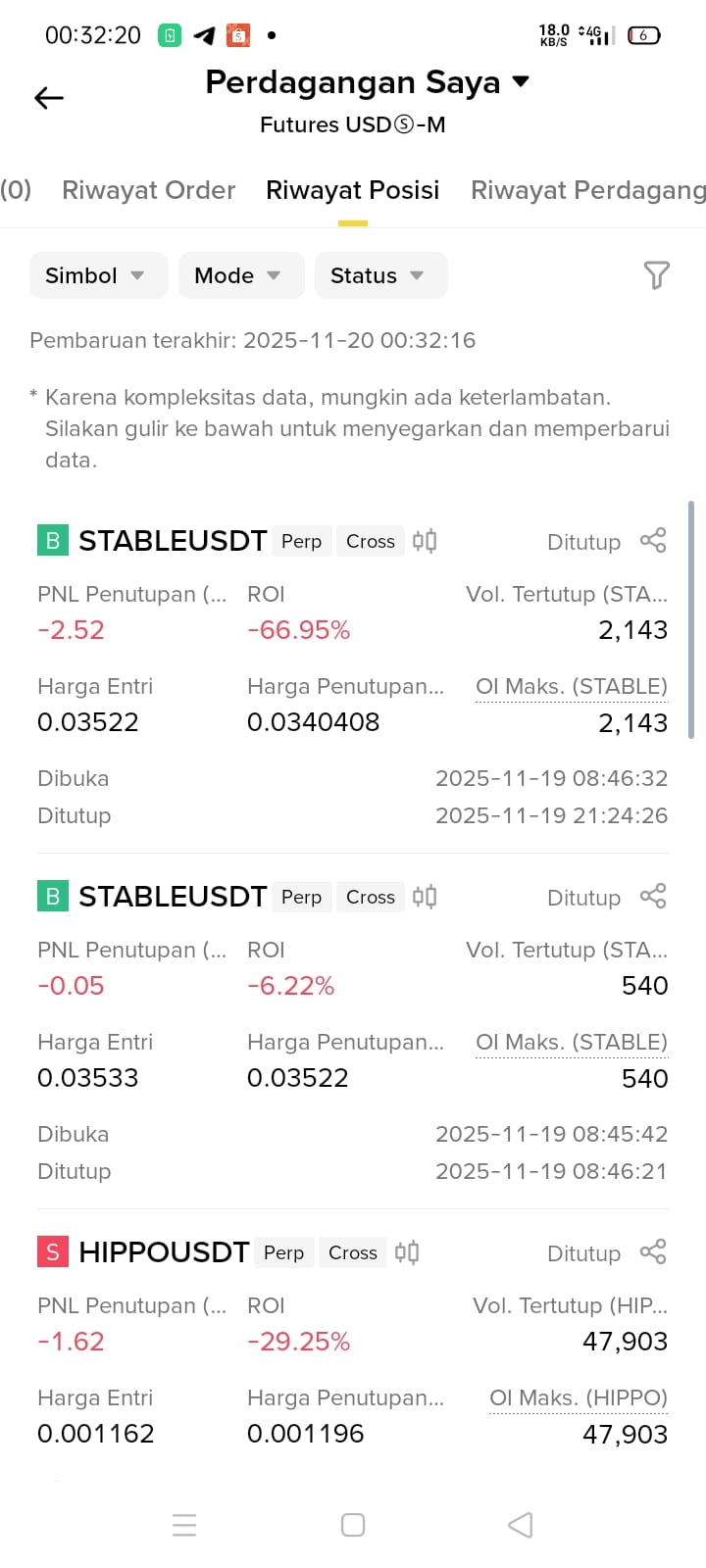Tap OI Maks. (HIPPO) underlined label
Image resolution: width=706 pixels, height=1568 pixels.
(x=579, y=1398)
